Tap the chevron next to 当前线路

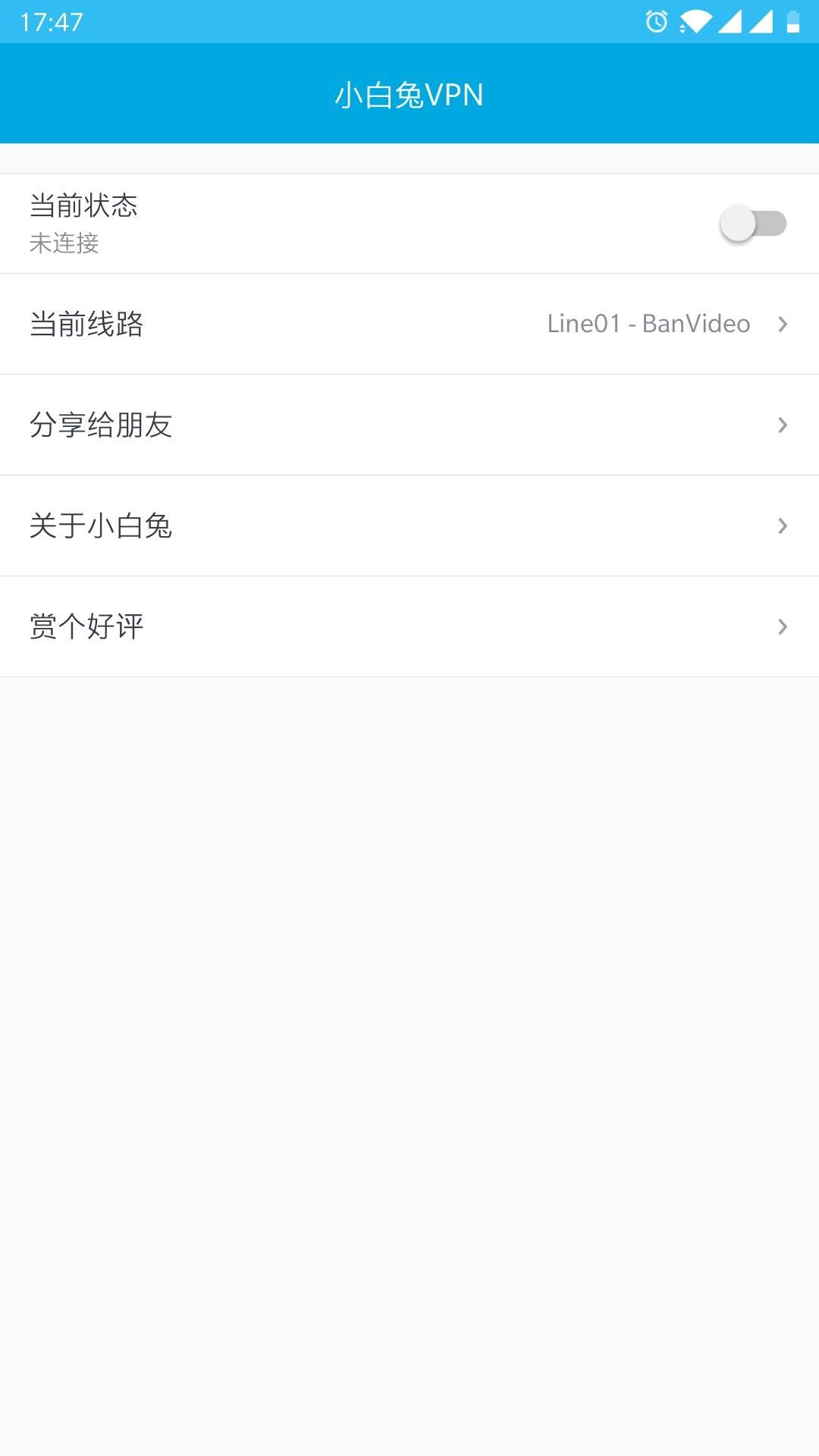click(783, 324)
